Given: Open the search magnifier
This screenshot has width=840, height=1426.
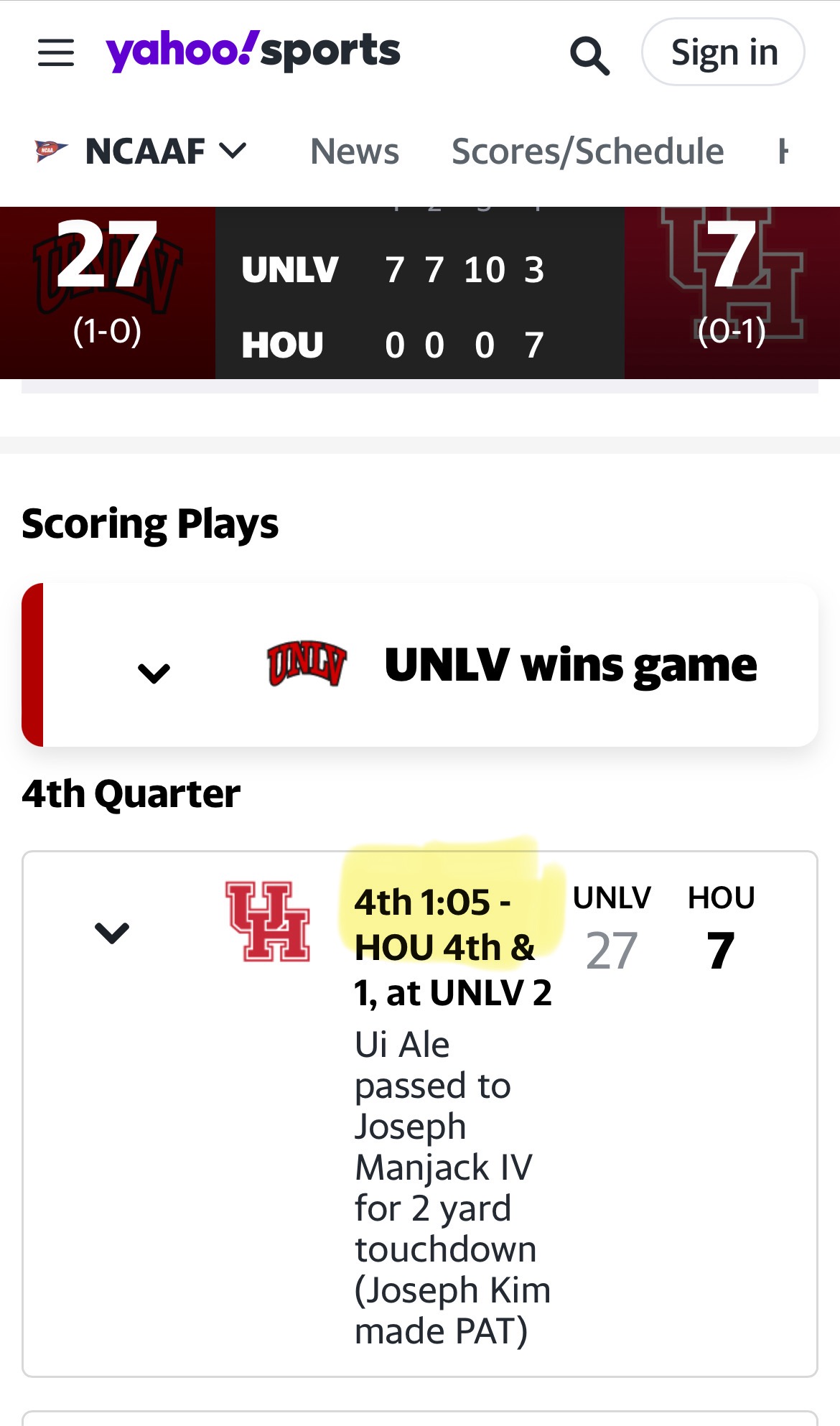Looking at the screenshot, I should pos(589,55).
